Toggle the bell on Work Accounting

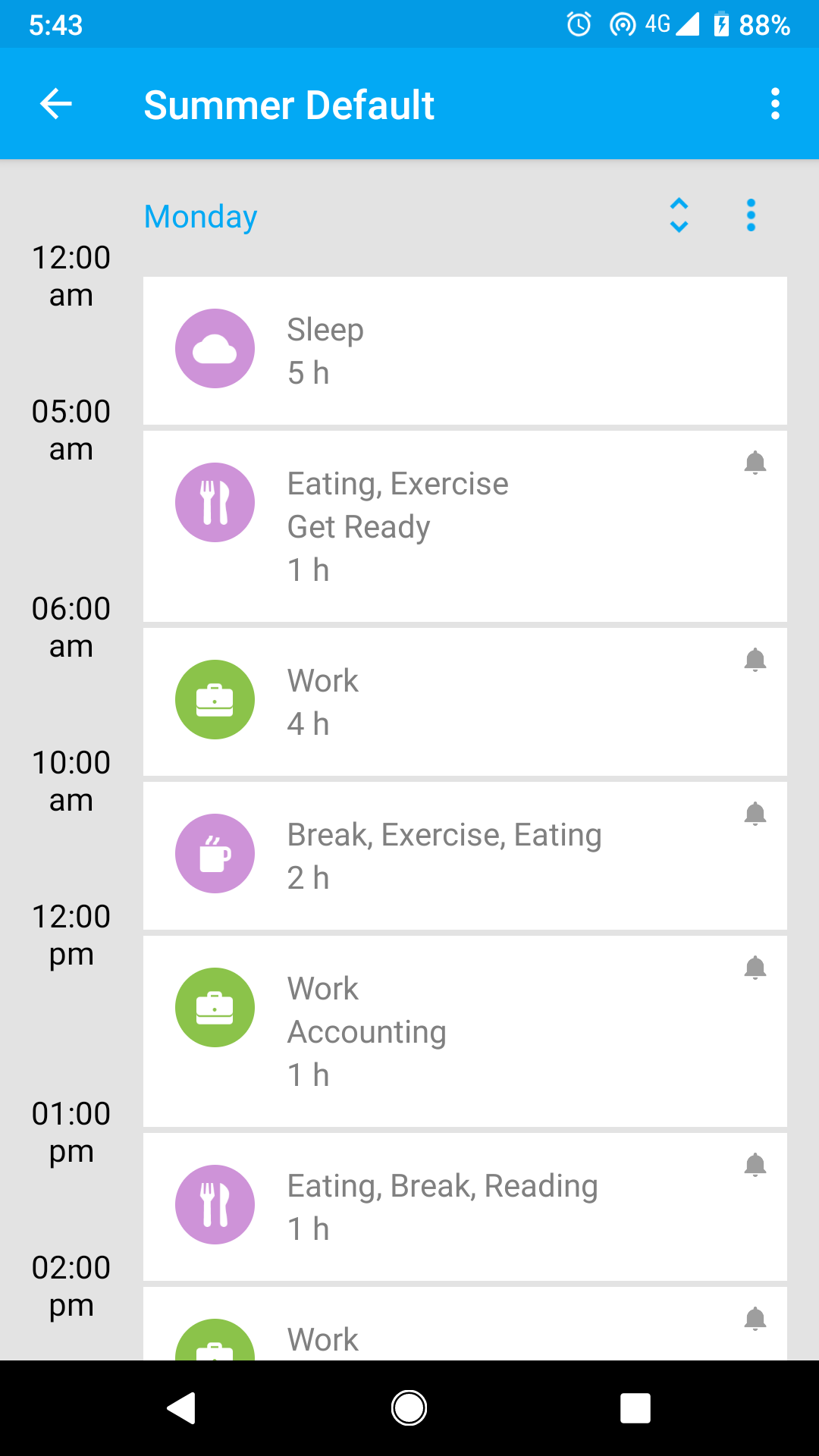[x=754, y=967]
